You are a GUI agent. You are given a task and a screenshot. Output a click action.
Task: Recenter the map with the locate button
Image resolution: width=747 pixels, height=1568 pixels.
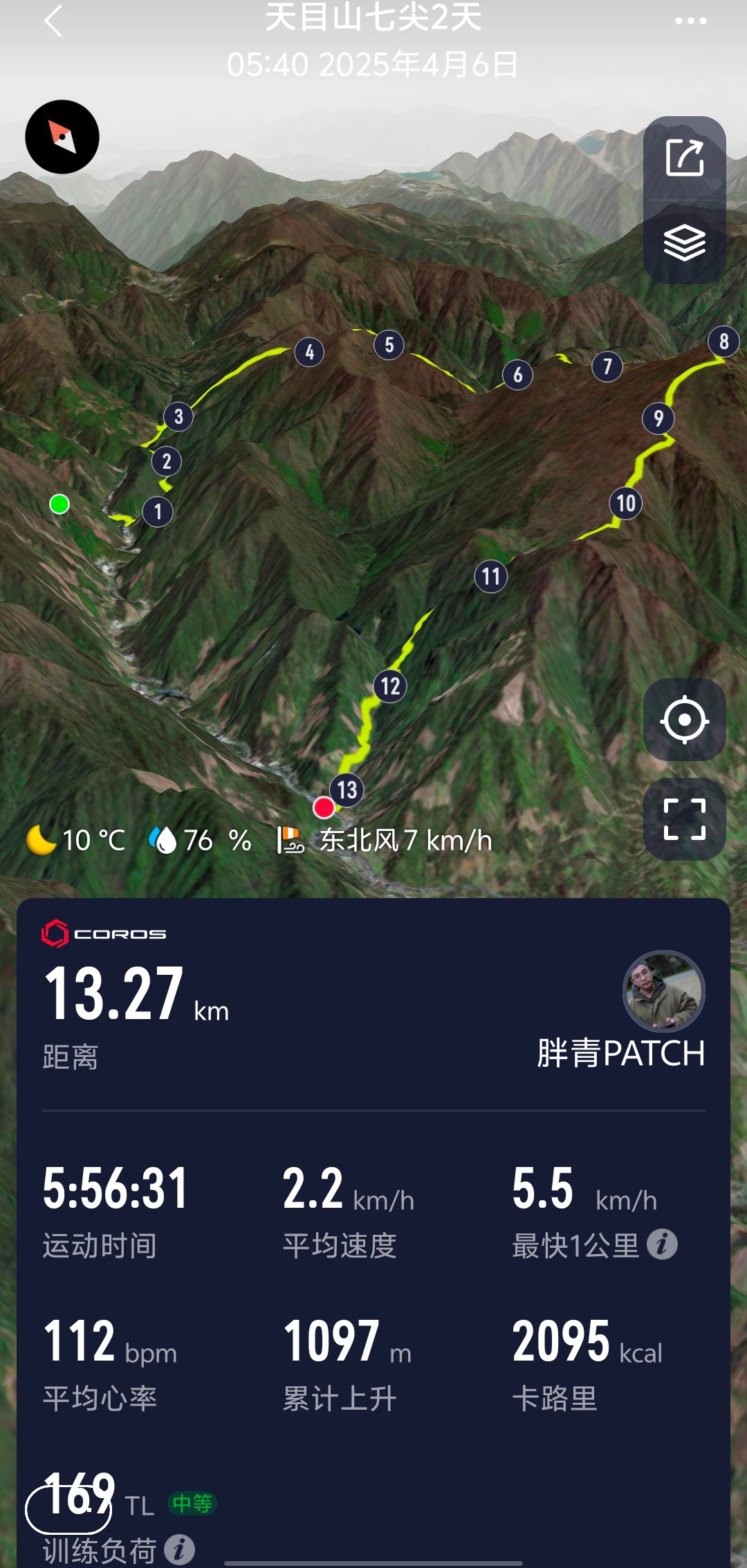pos(685,720)
